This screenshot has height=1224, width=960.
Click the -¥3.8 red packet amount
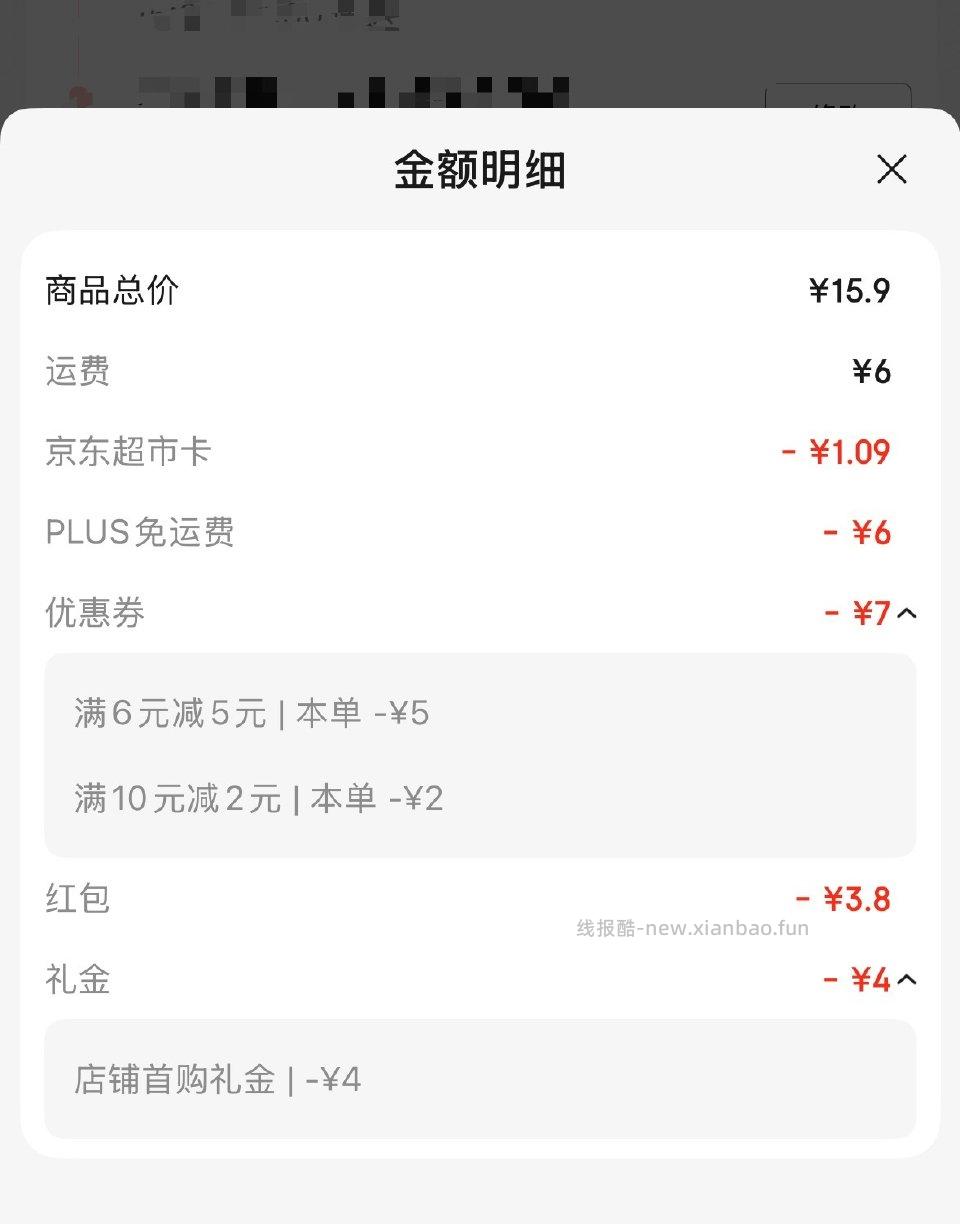pyautogui.click(x=857, y=899)
